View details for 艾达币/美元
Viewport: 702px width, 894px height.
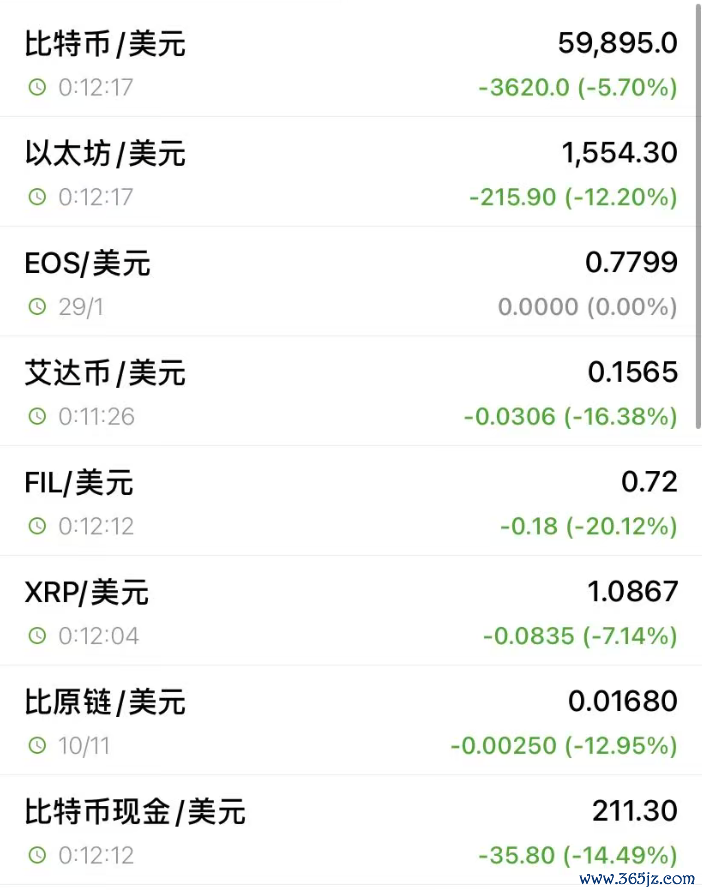351,391
